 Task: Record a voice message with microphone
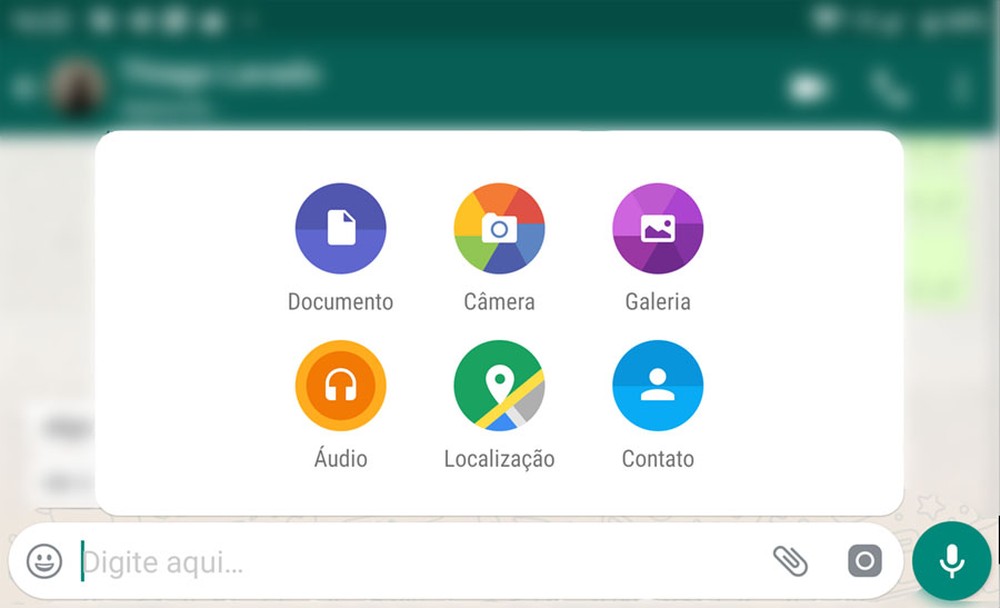951,561
